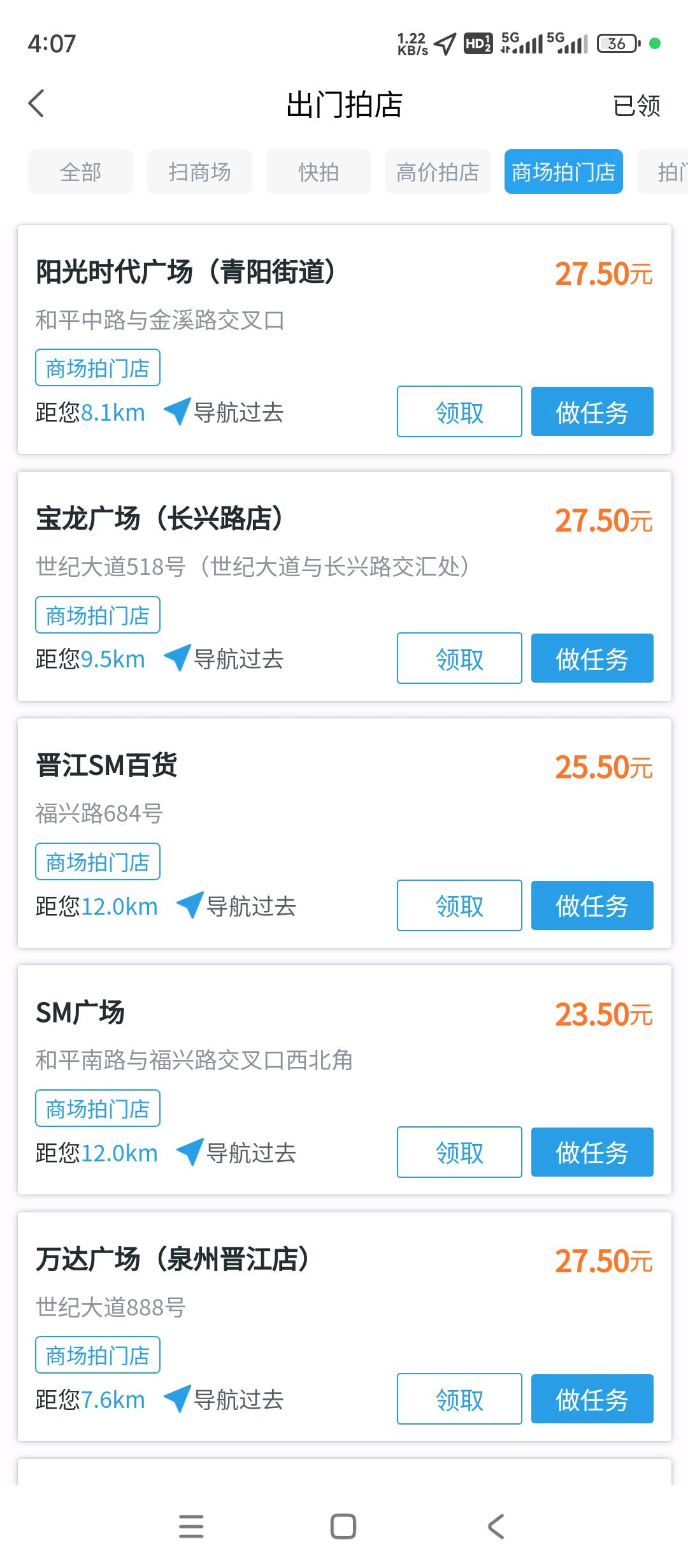Switch to the 全部 filter tab
The width and height of the screenshot is (688, 1568).
click(x=80, y=171)
